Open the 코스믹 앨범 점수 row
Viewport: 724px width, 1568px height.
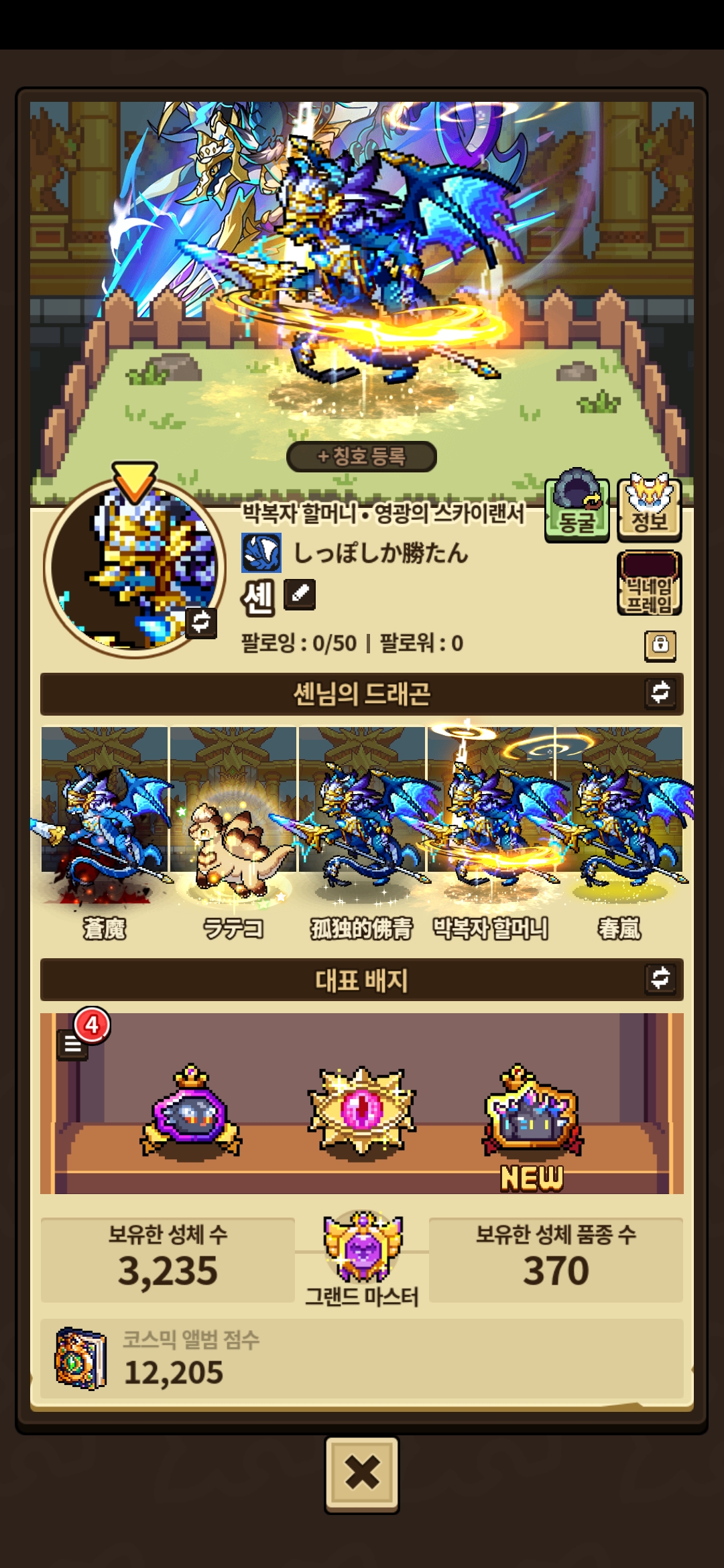tap(361, 1359)
